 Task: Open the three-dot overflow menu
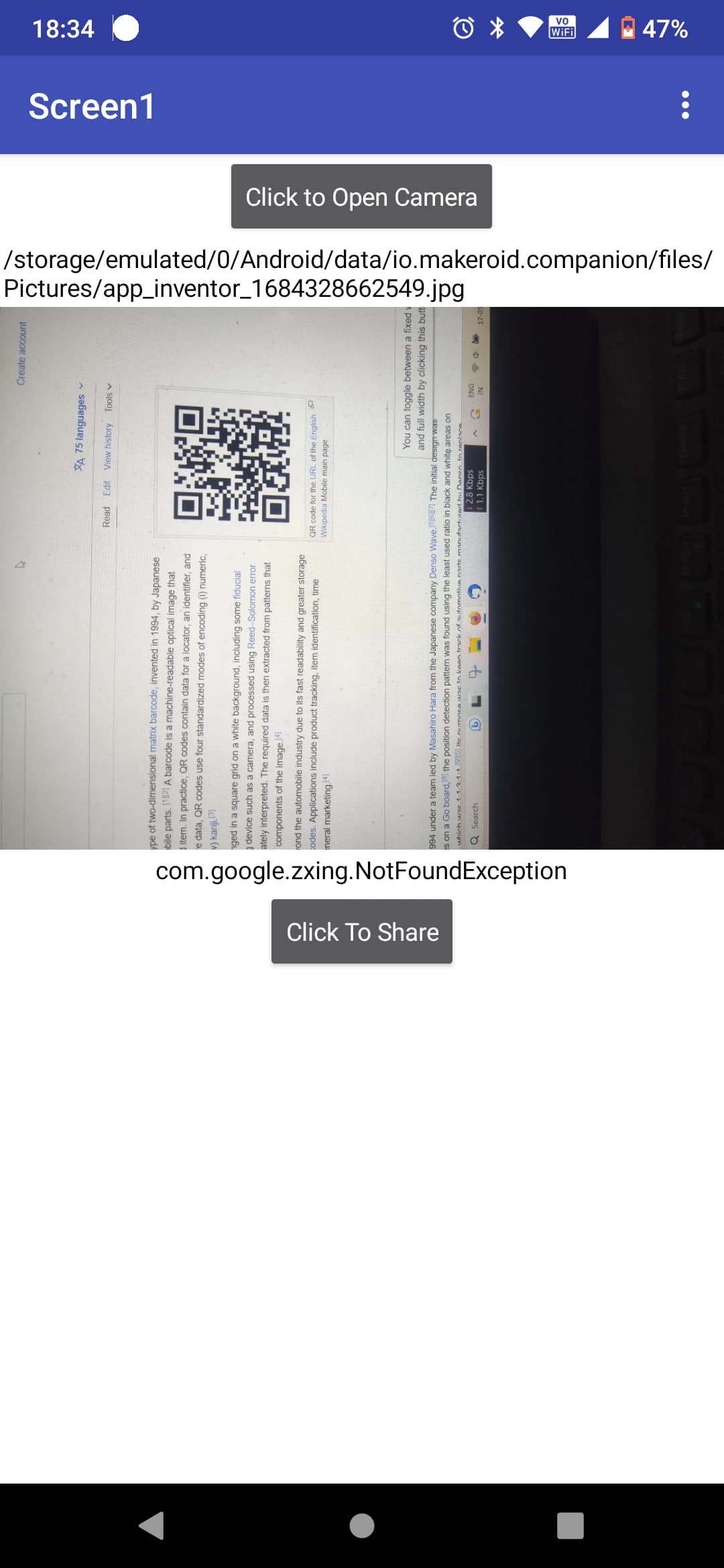[x=684, y=106]
